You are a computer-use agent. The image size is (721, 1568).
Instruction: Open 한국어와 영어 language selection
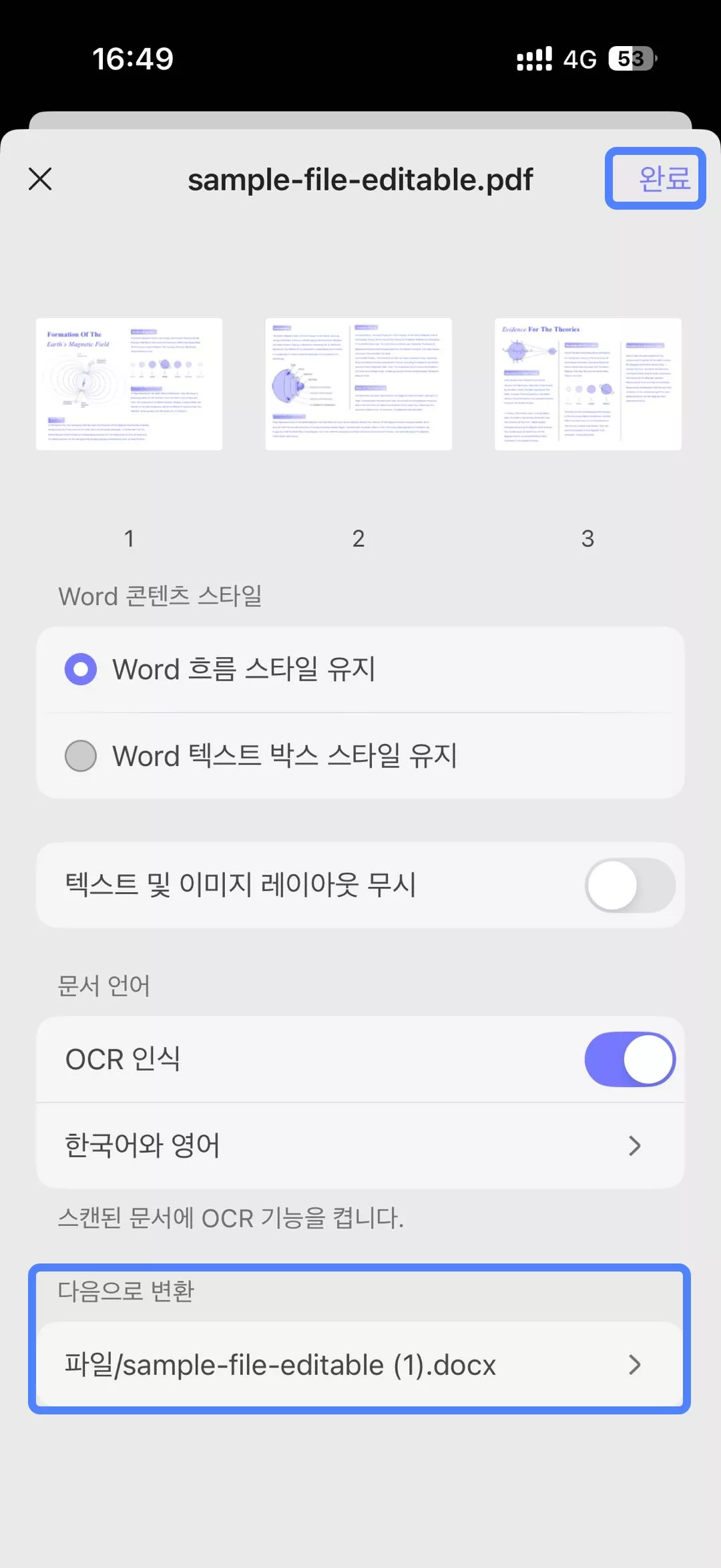[360, 1146]
